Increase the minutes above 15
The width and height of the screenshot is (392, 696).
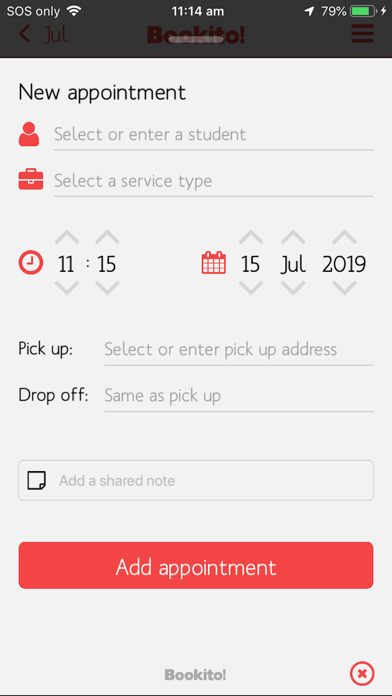107,237
